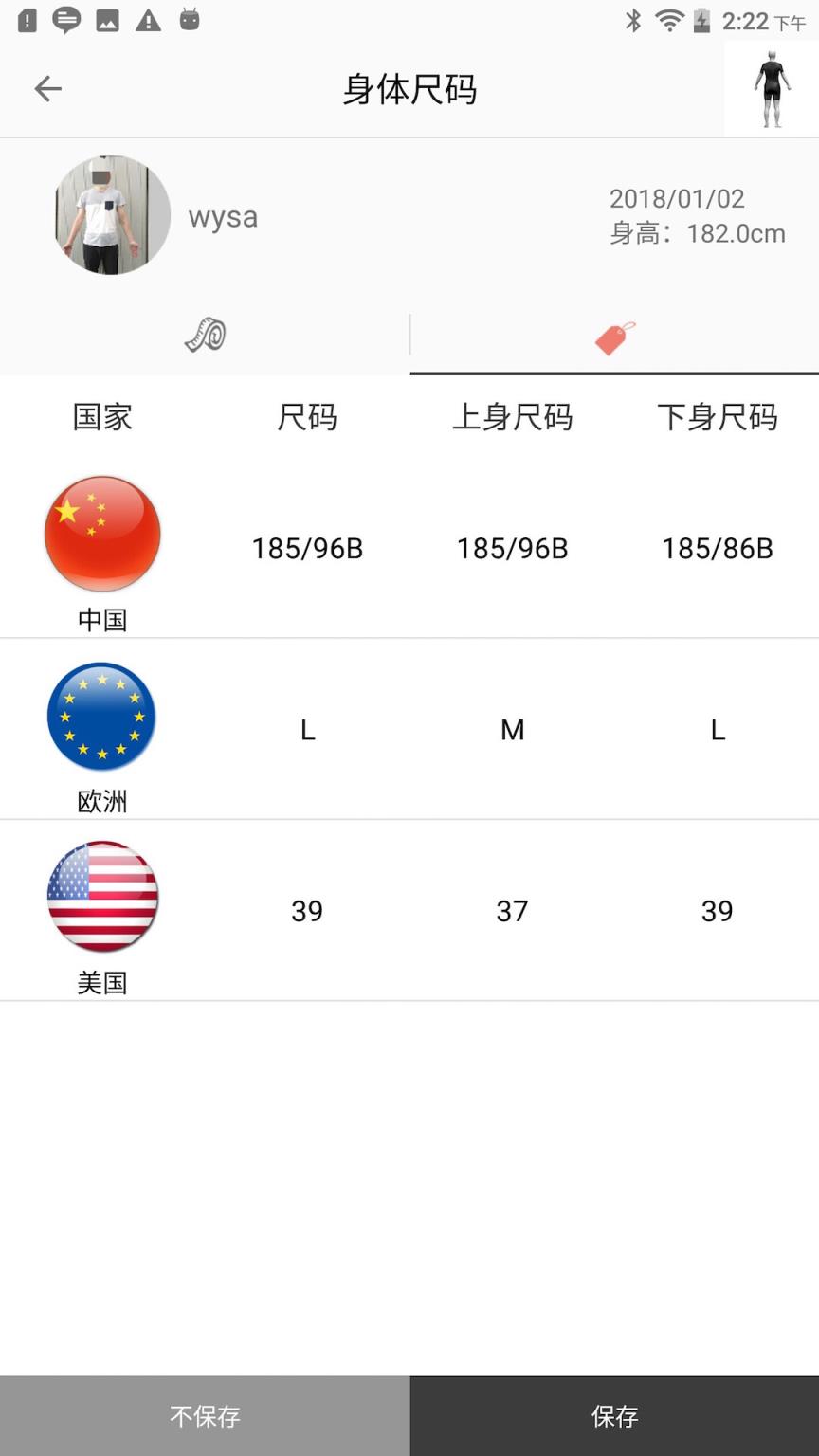Select the China size 185/96B value
The width and height of the screenshot is (819, 1456).
307,548
